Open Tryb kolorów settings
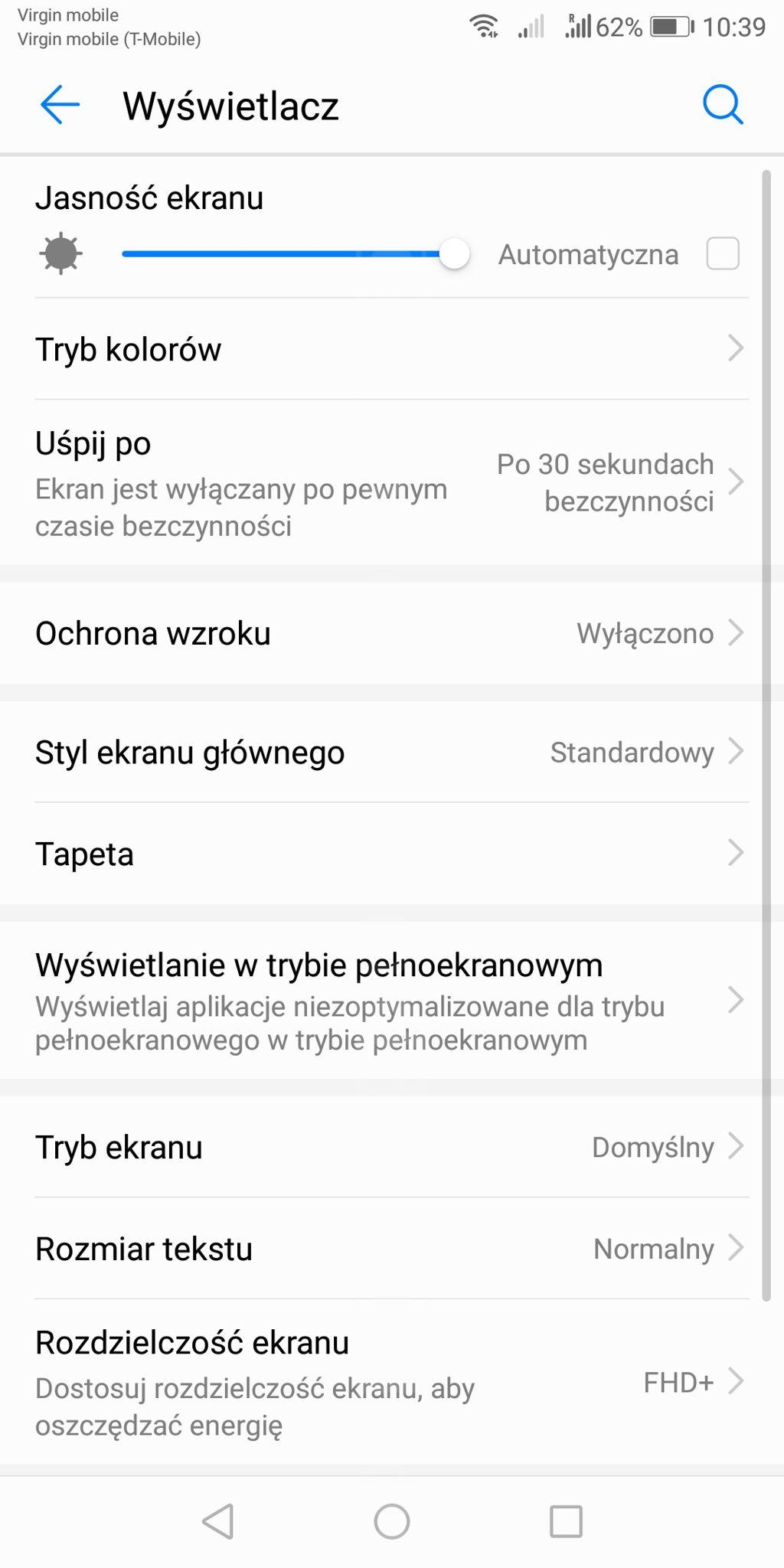This screenshot has width=784, height=1568. tap(391, 349)
